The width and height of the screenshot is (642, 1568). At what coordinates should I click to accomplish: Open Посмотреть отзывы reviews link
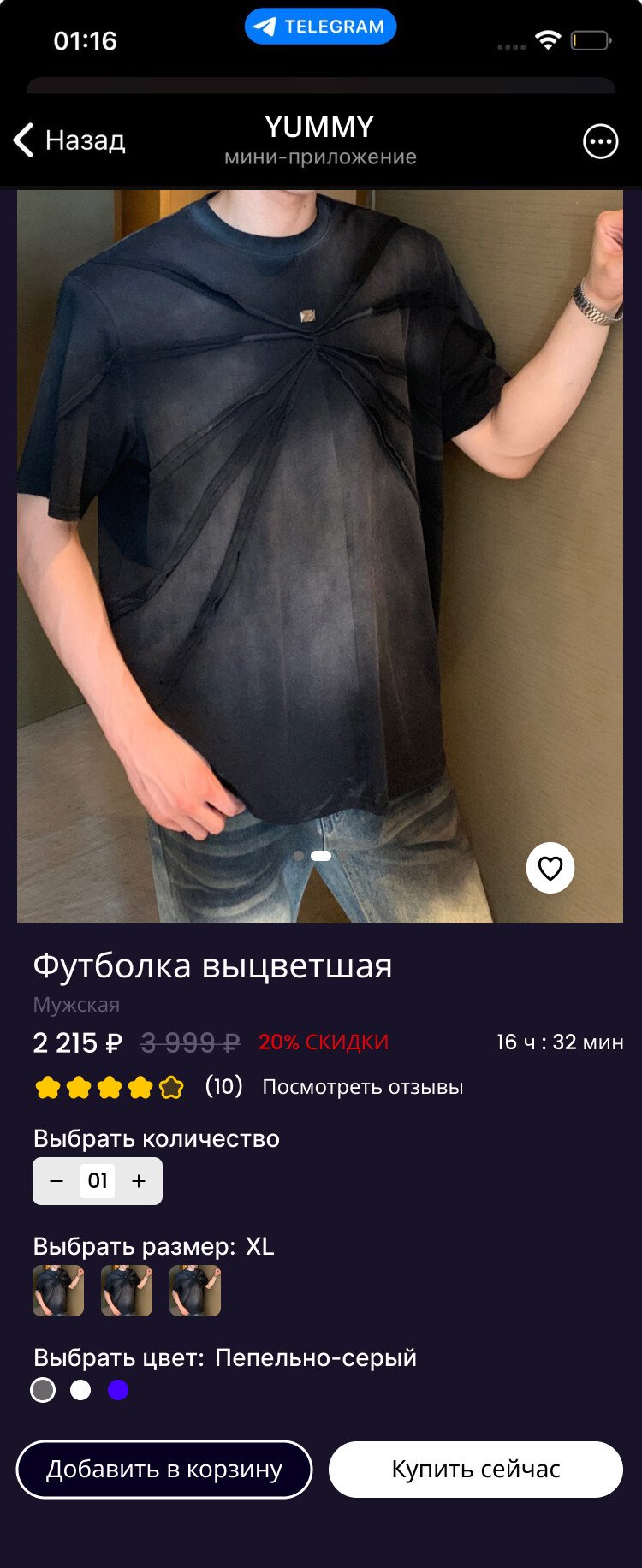362,1087
